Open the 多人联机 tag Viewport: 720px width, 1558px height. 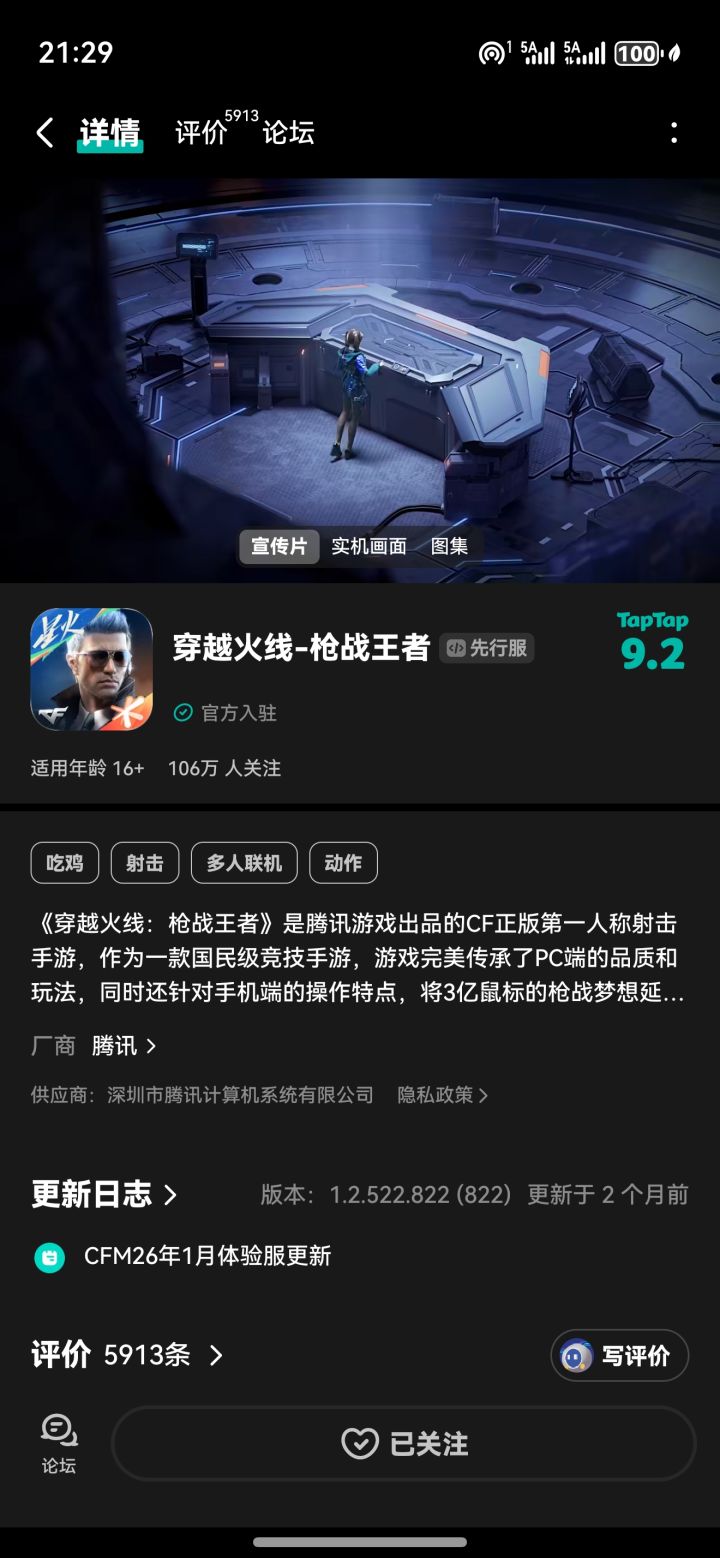(244, 863)
